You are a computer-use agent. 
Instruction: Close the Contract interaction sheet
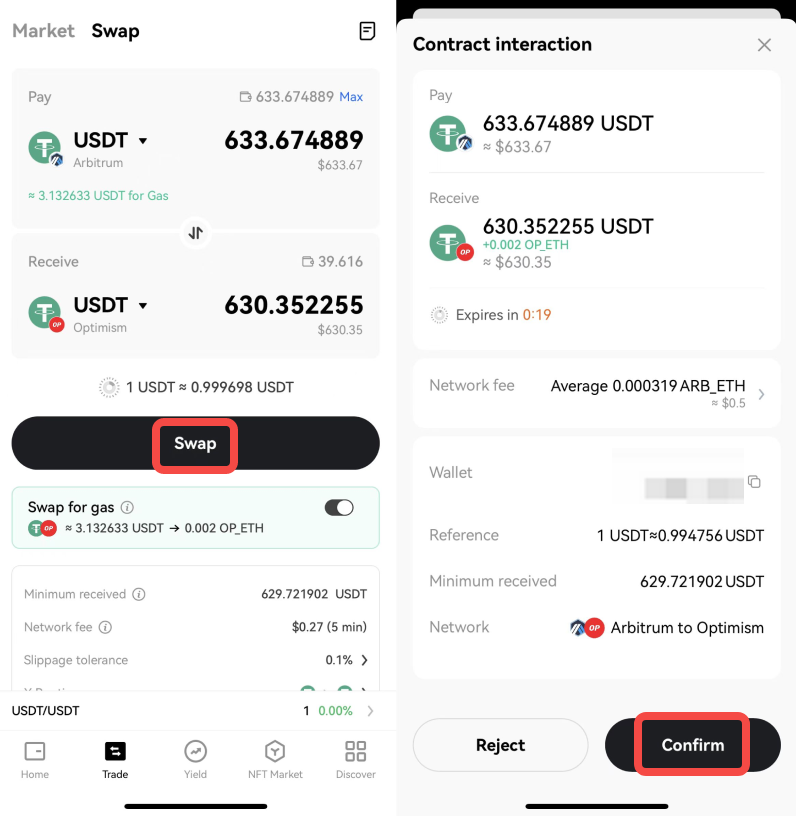pyautogui.click(x=764, y=45)
